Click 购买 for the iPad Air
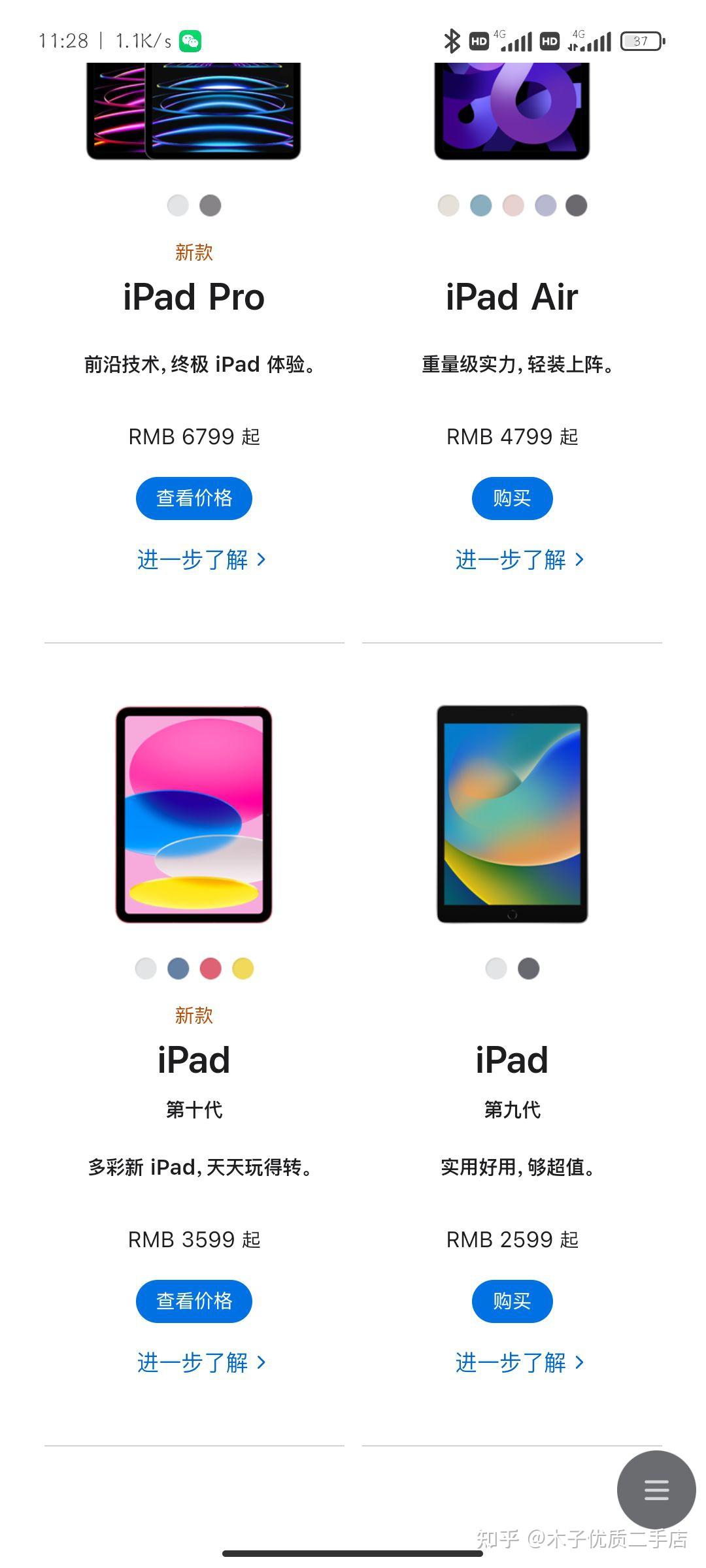Image resolution: width=706 pixels, height=1568 pixels. point(512,498)
